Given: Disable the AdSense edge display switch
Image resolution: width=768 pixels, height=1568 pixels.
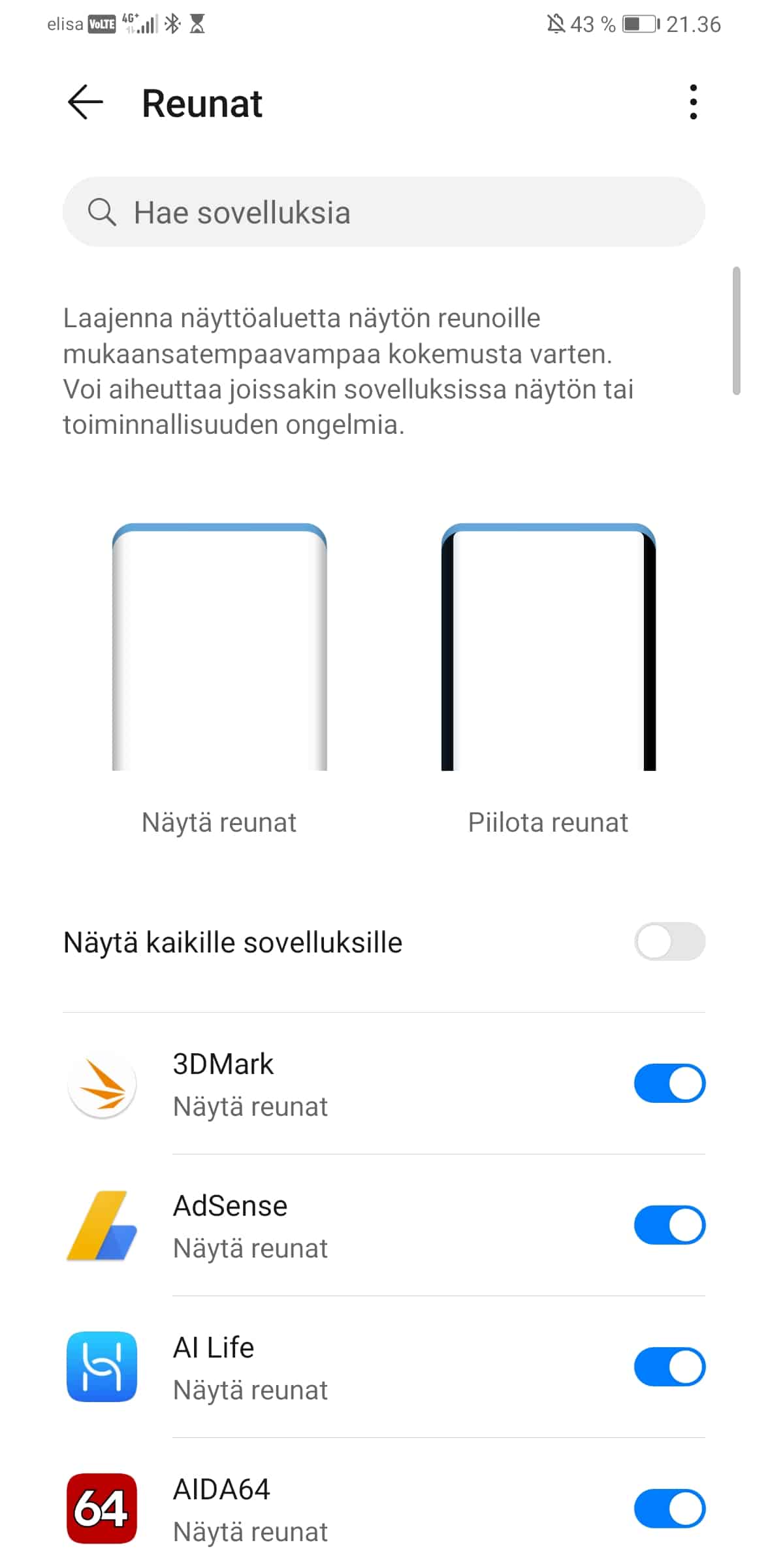Looking at the screenshot, I should (669, 1225).
